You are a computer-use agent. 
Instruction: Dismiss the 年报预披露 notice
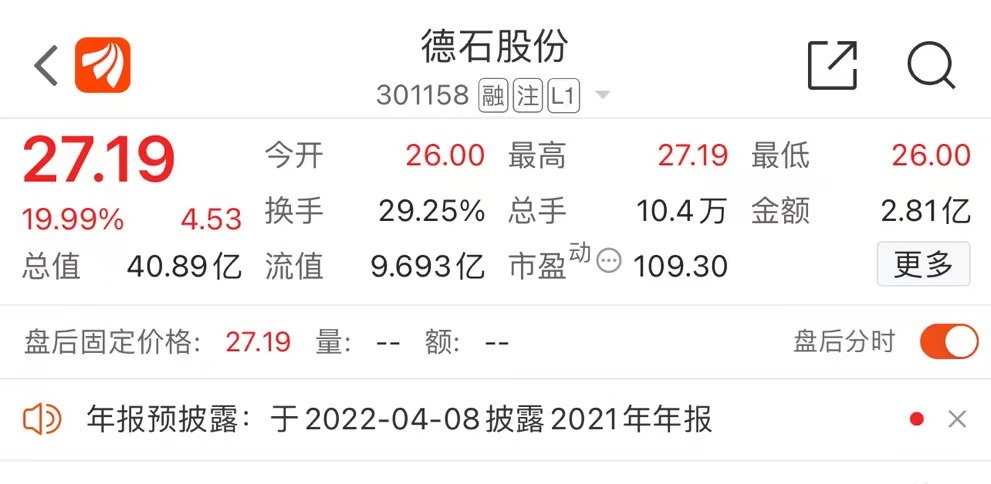pyautogui.click(x=957, y=420)
